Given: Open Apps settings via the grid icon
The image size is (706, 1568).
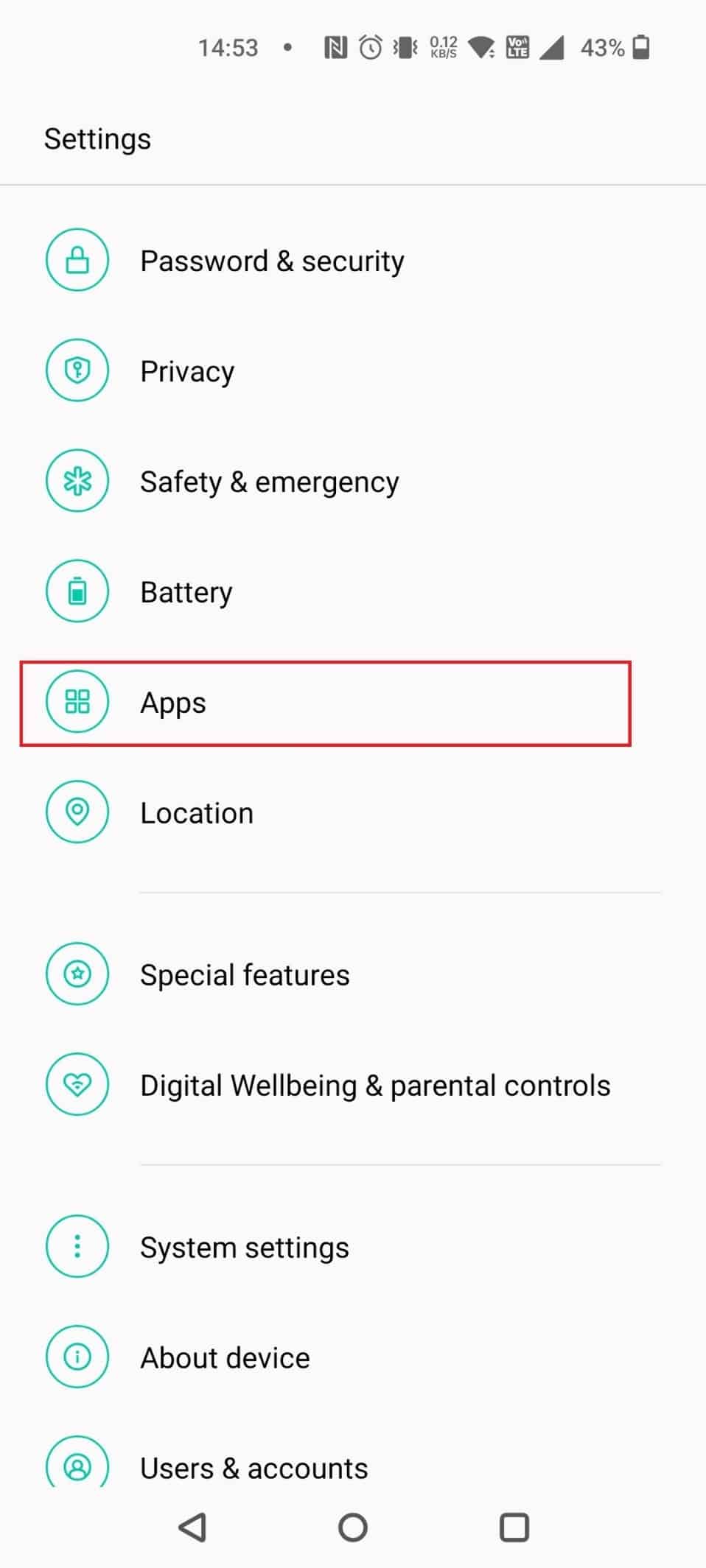Looking at the screenshot, I should tap(77, 702).
